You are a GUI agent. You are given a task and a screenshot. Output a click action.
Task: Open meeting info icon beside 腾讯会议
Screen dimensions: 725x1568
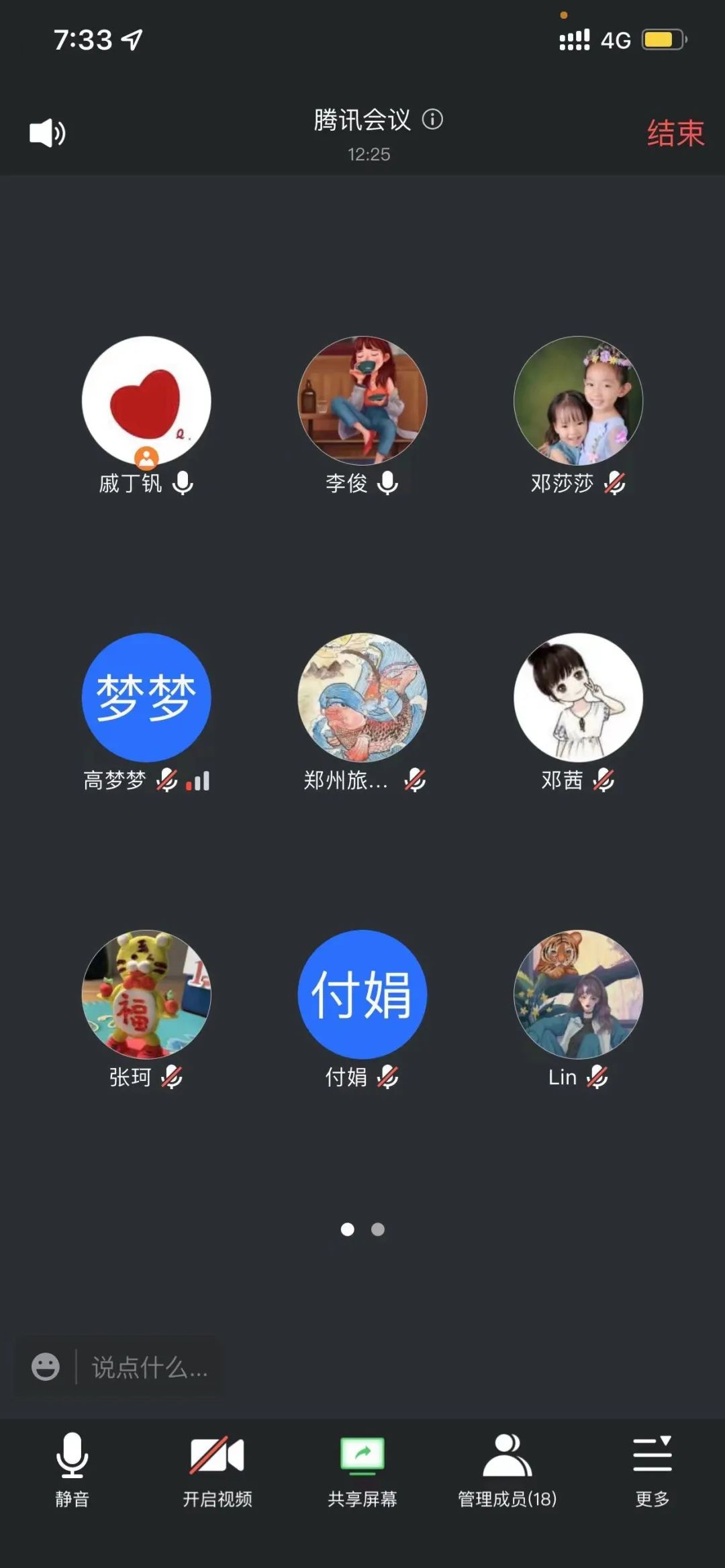(432, 119)
